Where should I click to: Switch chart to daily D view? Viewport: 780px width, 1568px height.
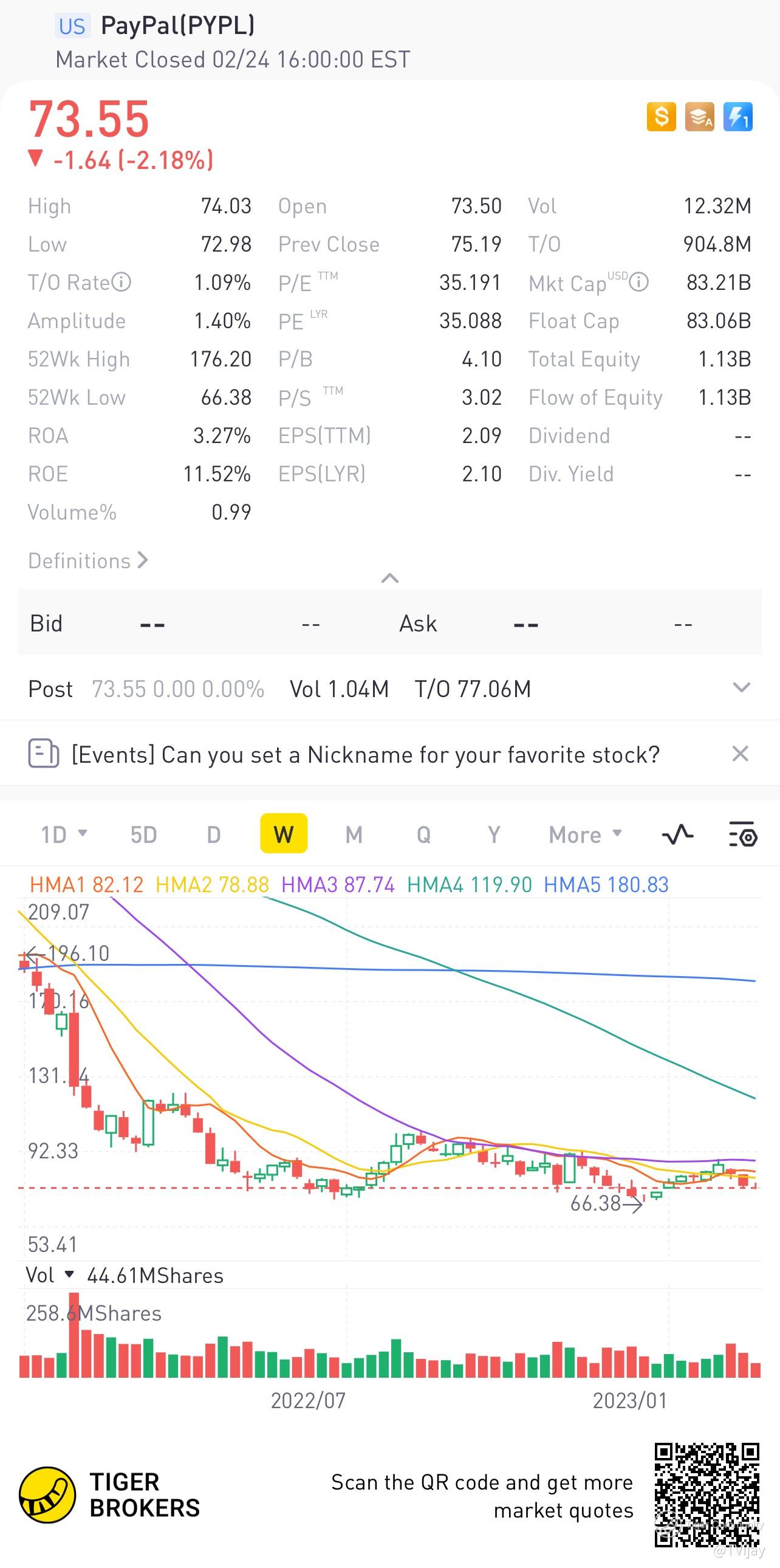(214, 834)
